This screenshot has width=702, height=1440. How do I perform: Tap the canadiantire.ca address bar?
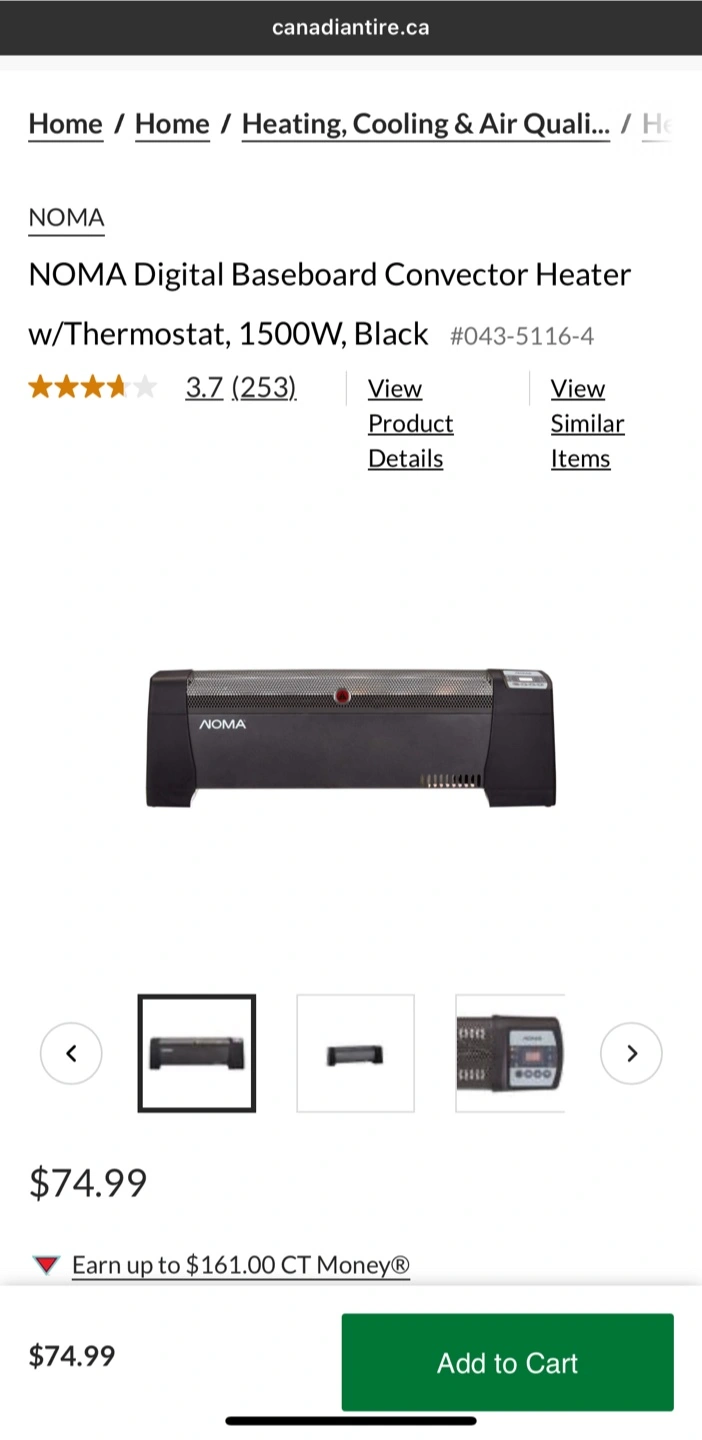351,27
